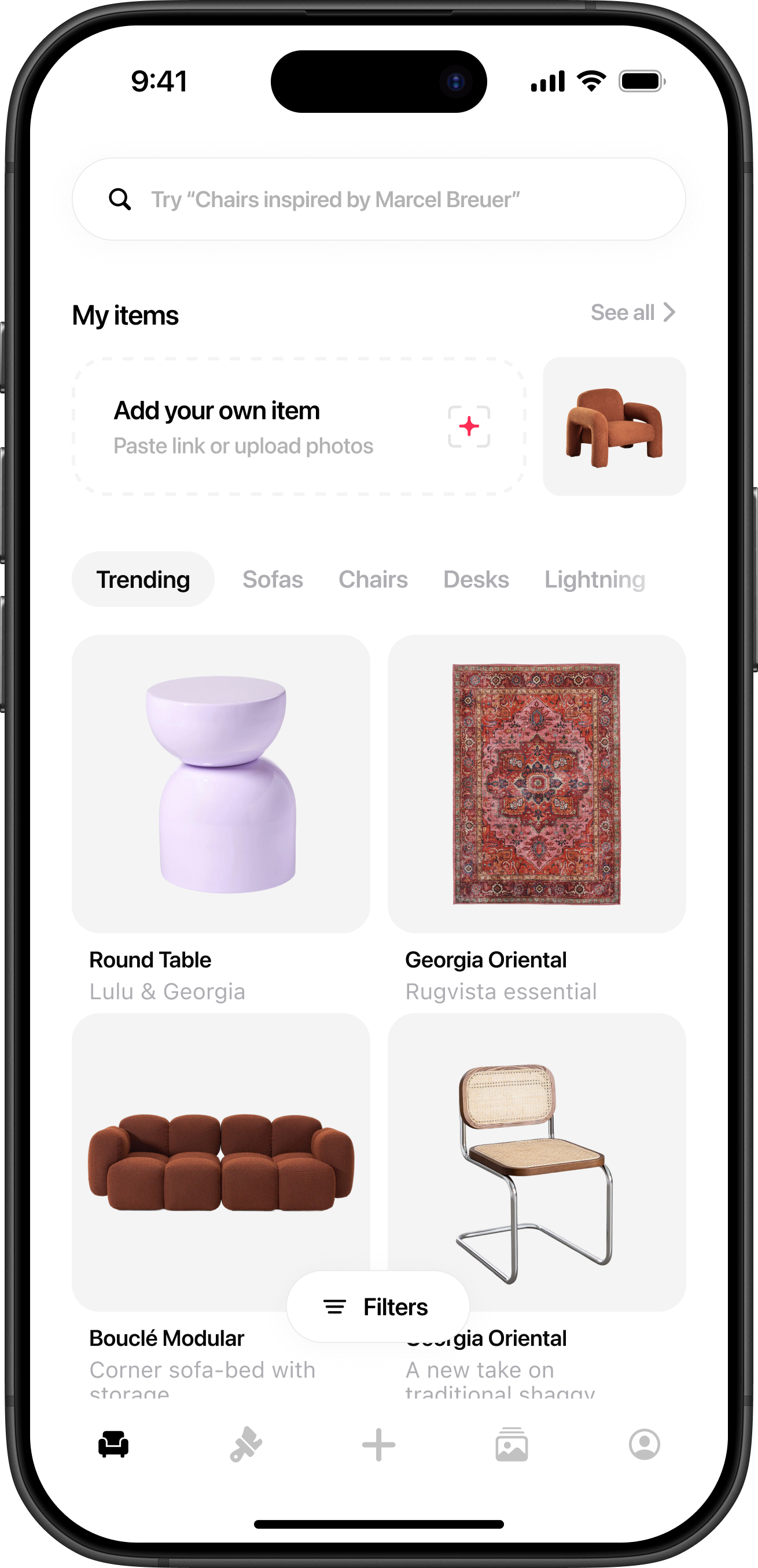Open See all under My items
Screen dimensions: 758x1568
pos(632,313)
